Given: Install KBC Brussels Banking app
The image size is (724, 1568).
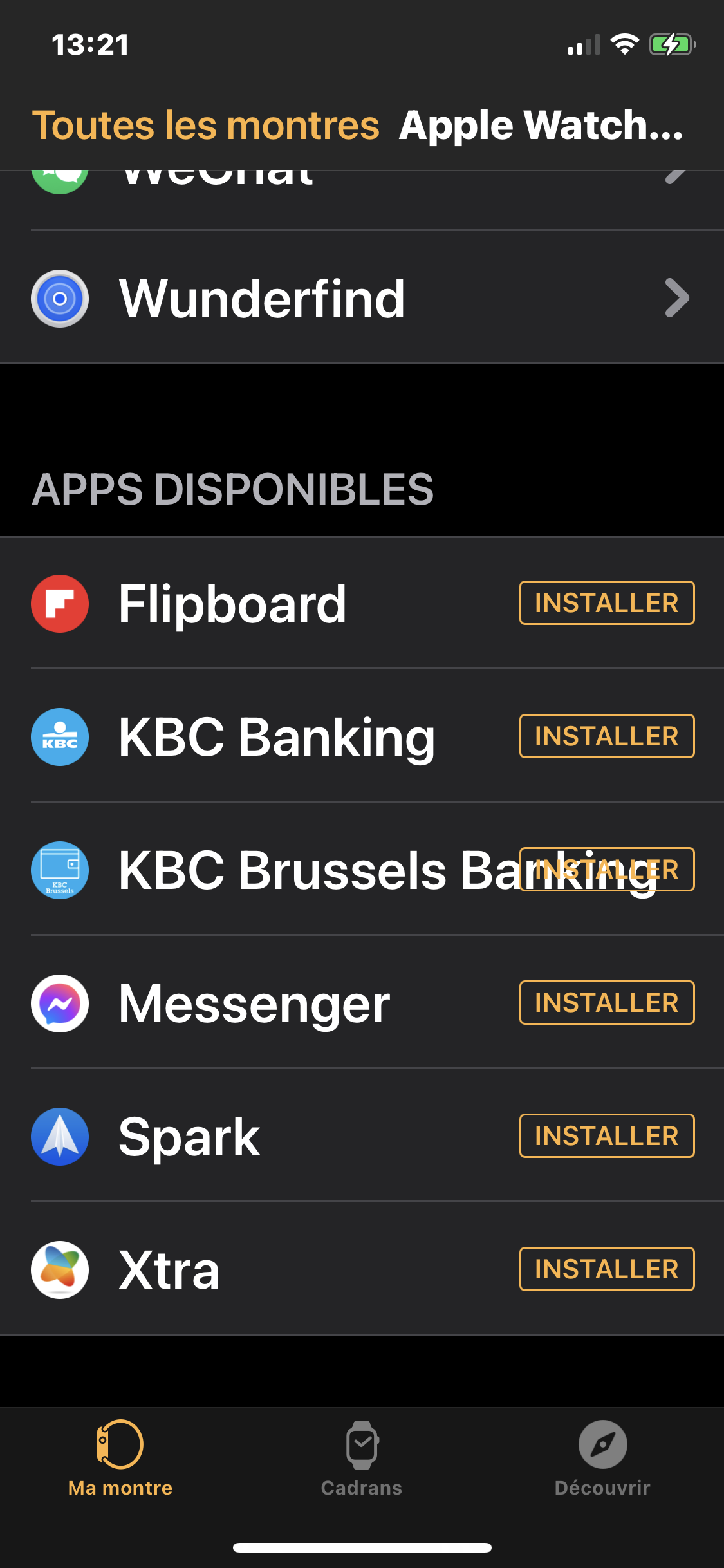Looking at the screenshot, I should [x=606, y=870].
